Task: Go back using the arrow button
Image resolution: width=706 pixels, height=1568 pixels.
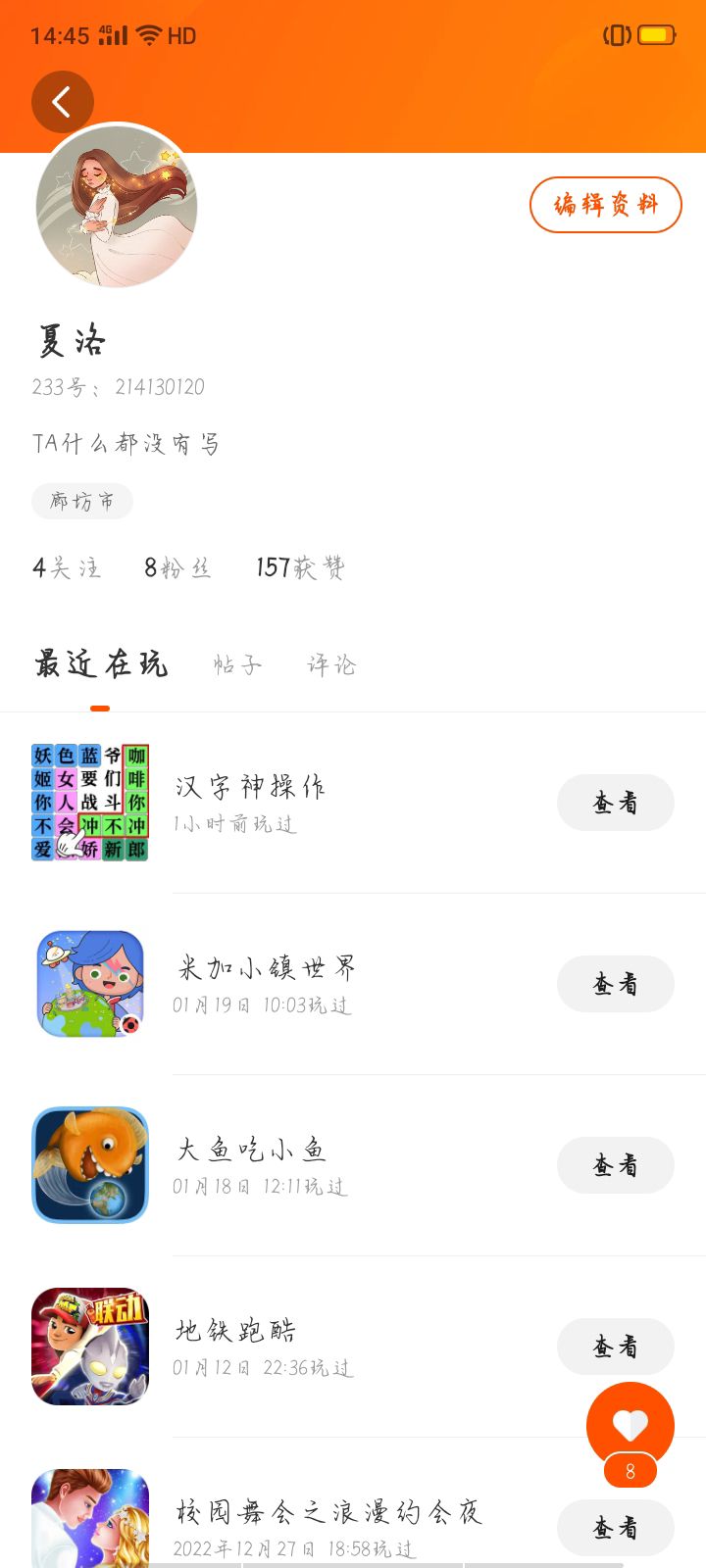Action: tap(62, 102)
